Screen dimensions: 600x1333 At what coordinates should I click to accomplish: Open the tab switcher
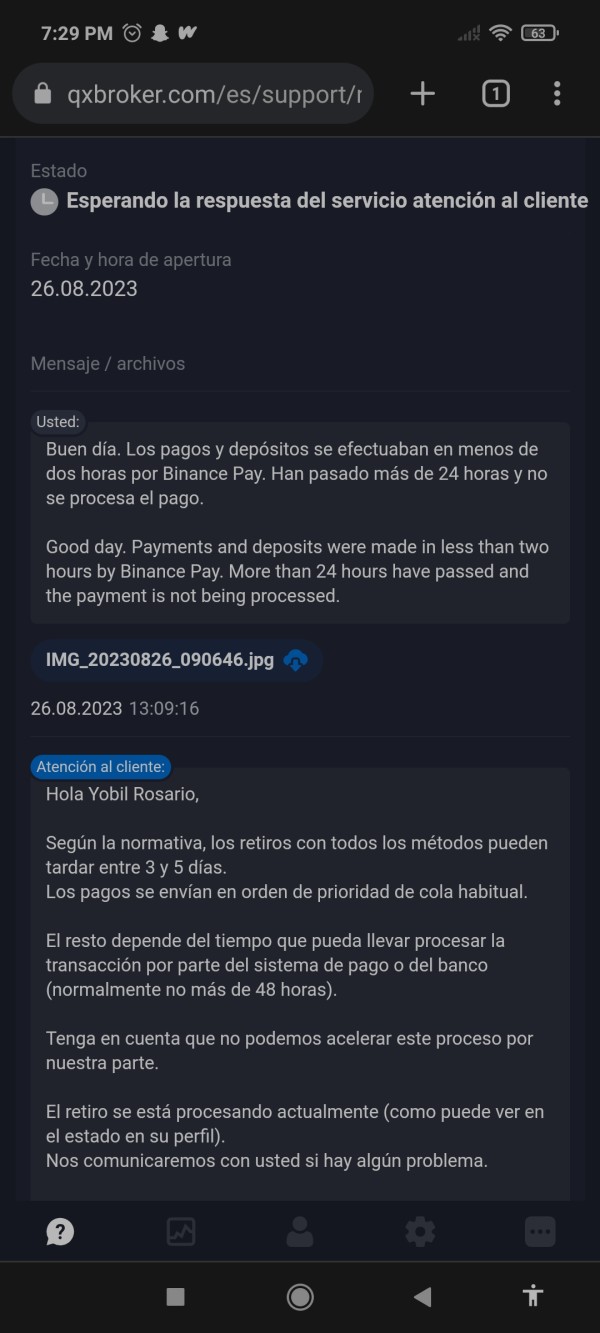point(496,94)
